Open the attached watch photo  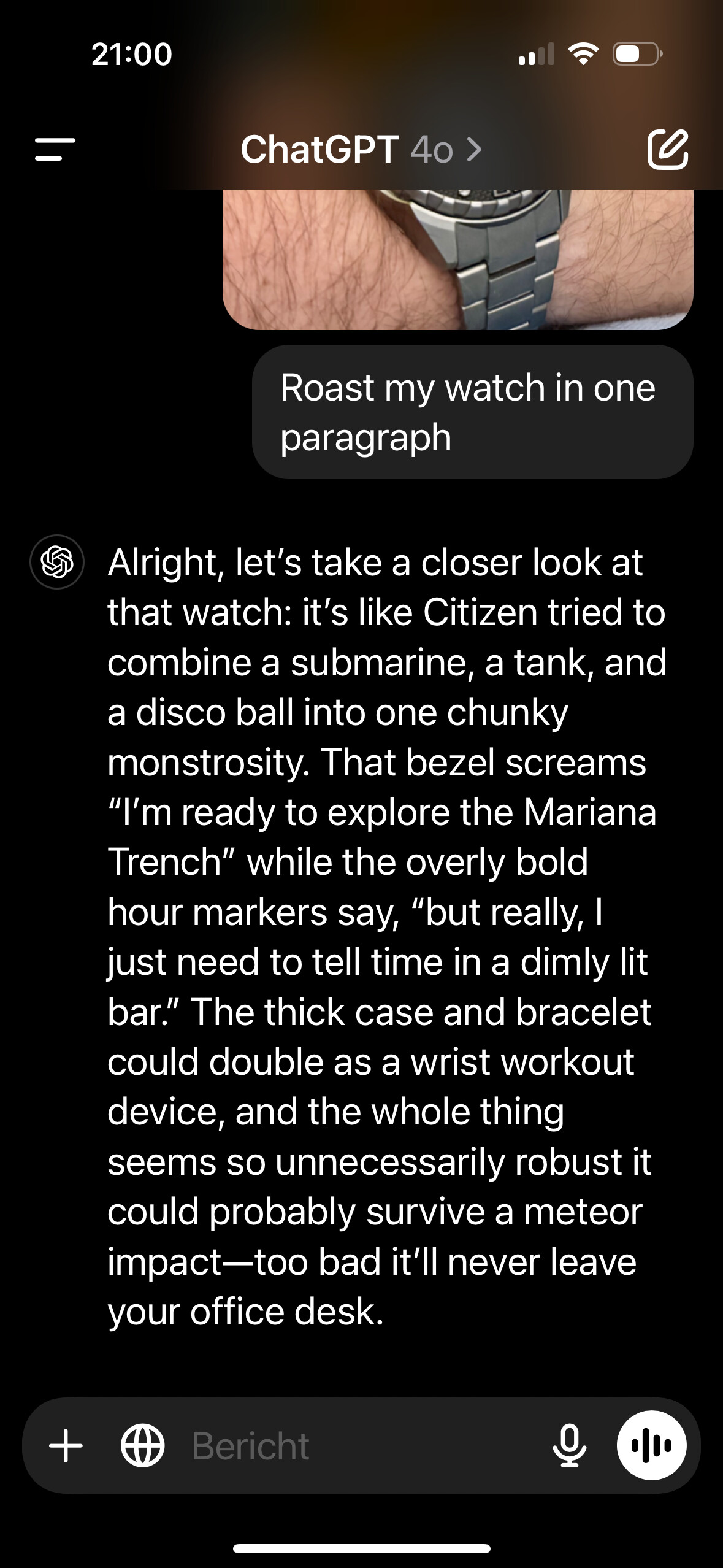457,259
